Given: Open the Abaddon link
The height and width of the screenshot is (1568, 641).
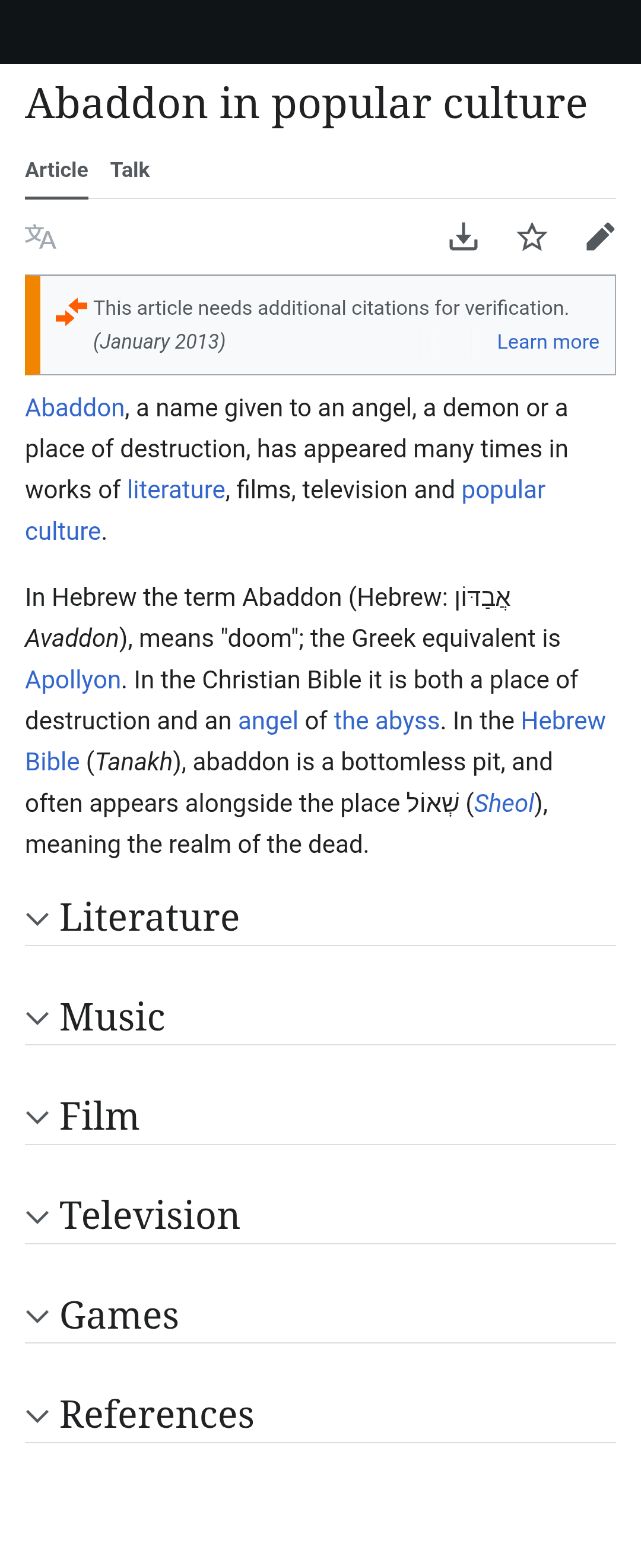Looking at the screenshot, I should pyautogui.click(x=75, y=408).
